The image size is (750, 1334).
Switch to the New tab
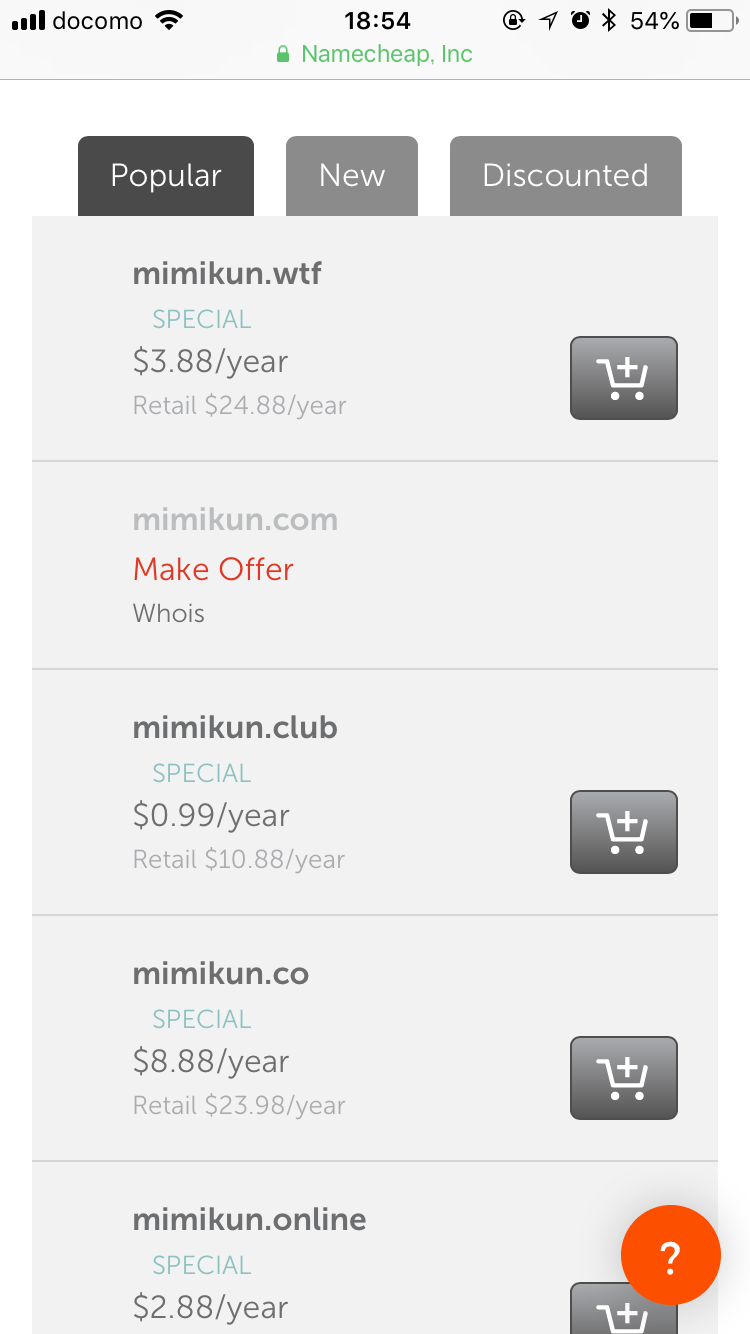click(352, 176)
